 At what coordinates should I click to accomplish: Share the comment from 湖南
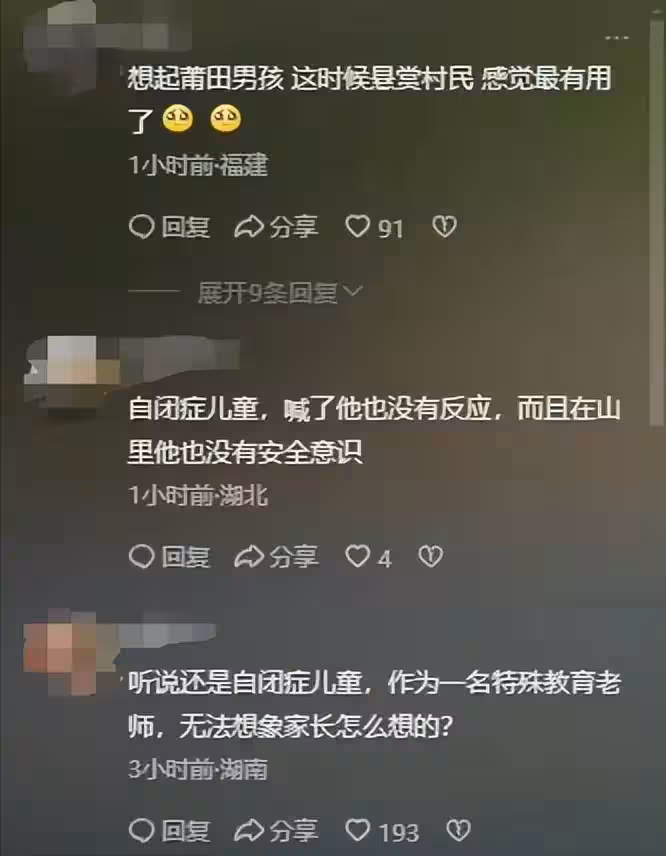[276, 830]
